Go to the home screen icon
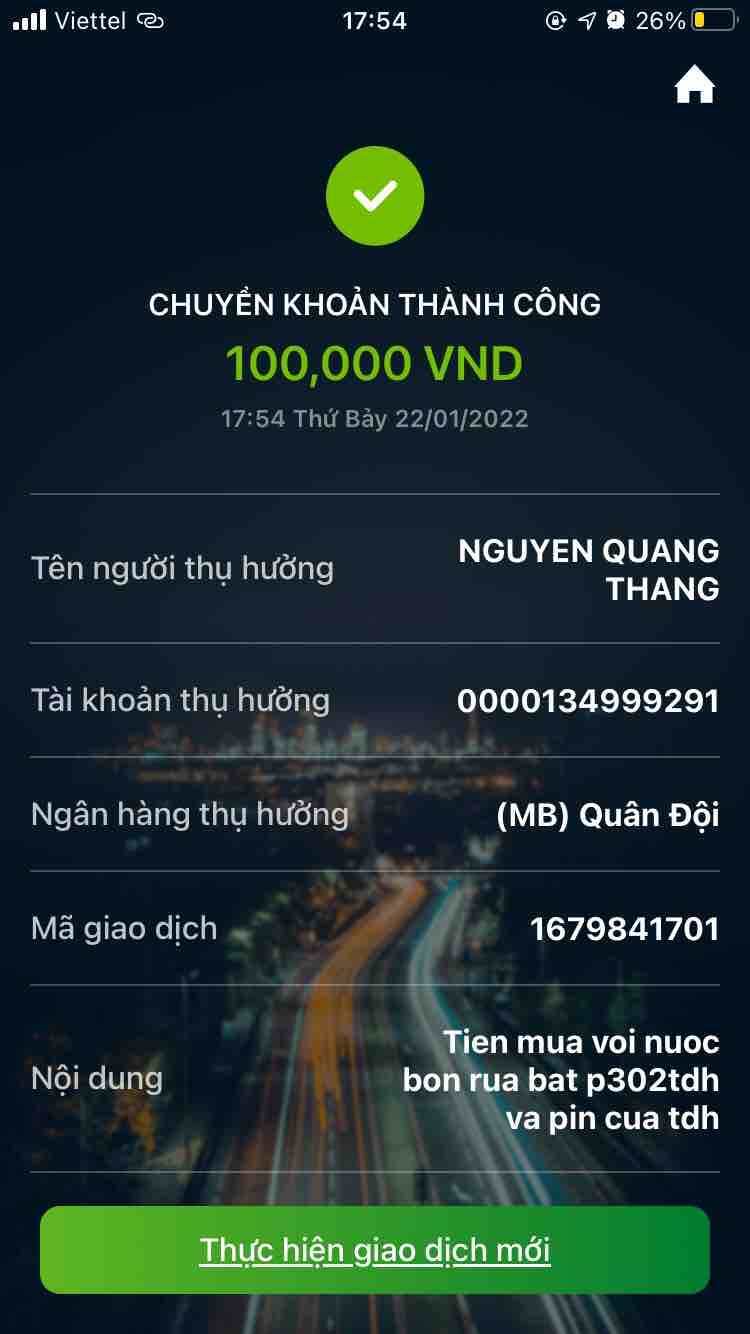 coord(695,85)
